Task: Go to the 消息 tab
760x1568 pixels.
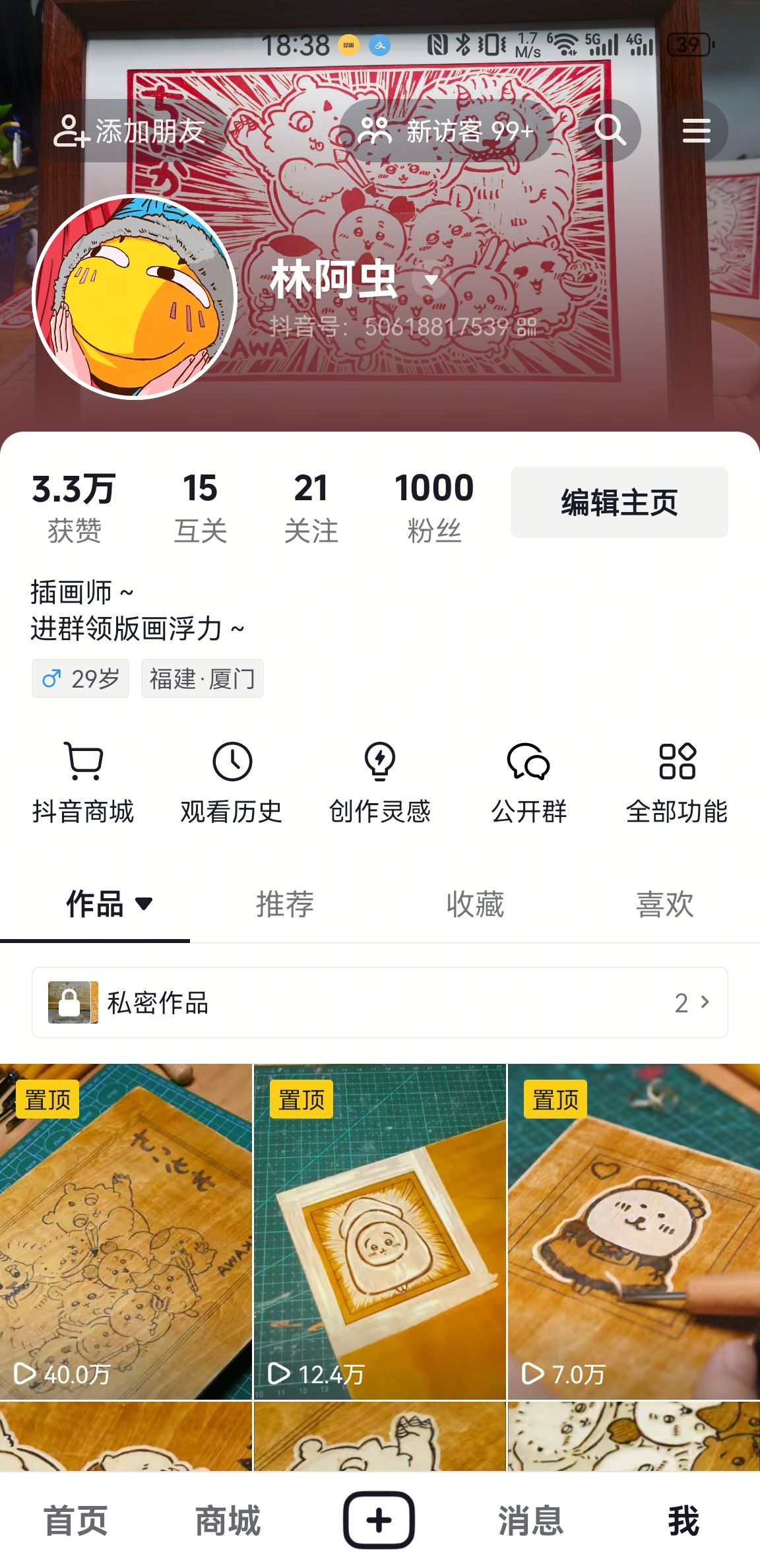Action: [531, 1520]
